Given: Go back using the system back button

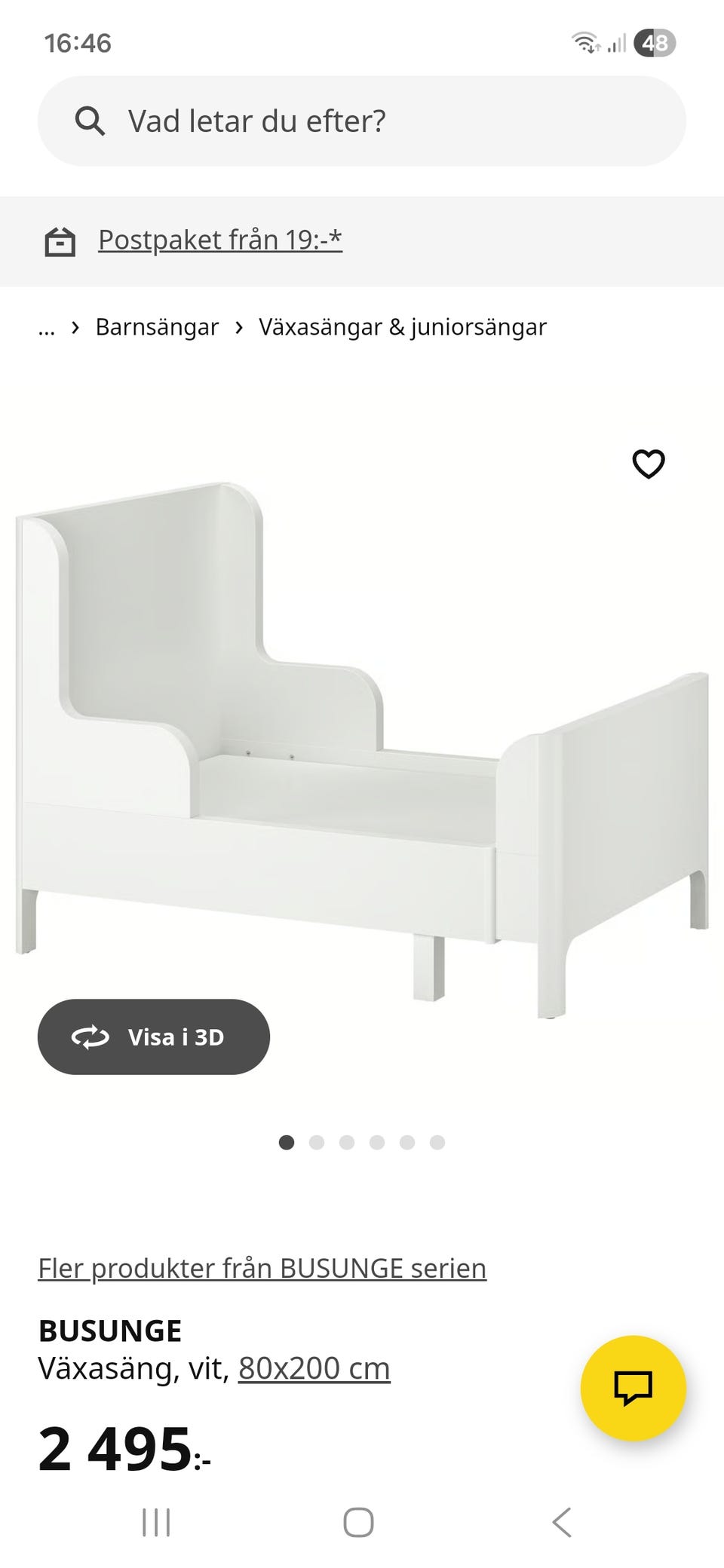Looking at the screenshot, I should [x=562, y=1522].
